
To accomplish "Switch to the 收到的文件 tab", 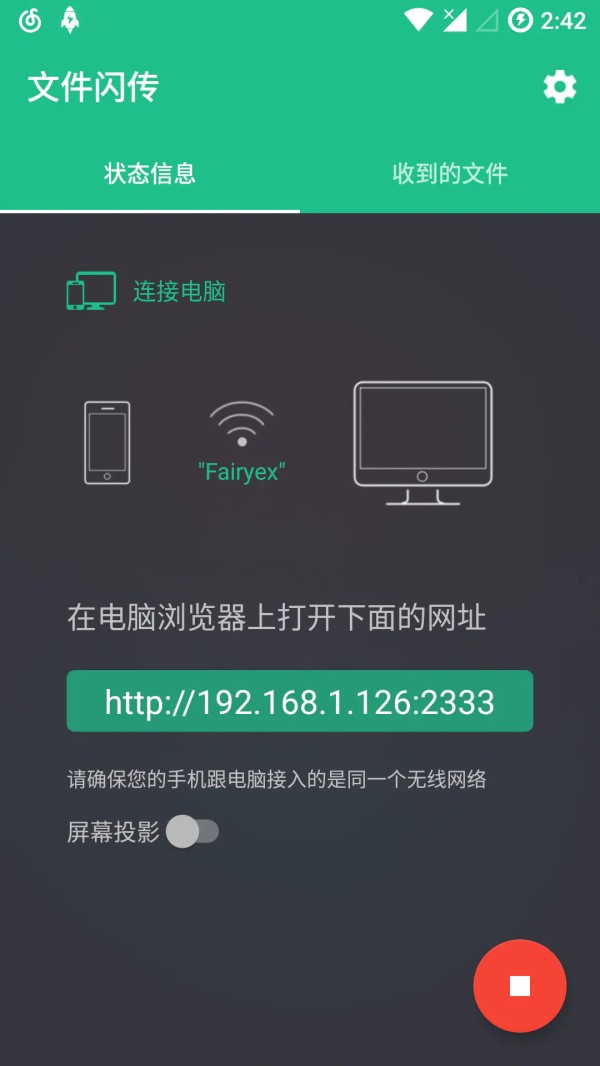I will pyautogui.click(x=450, y=174).
